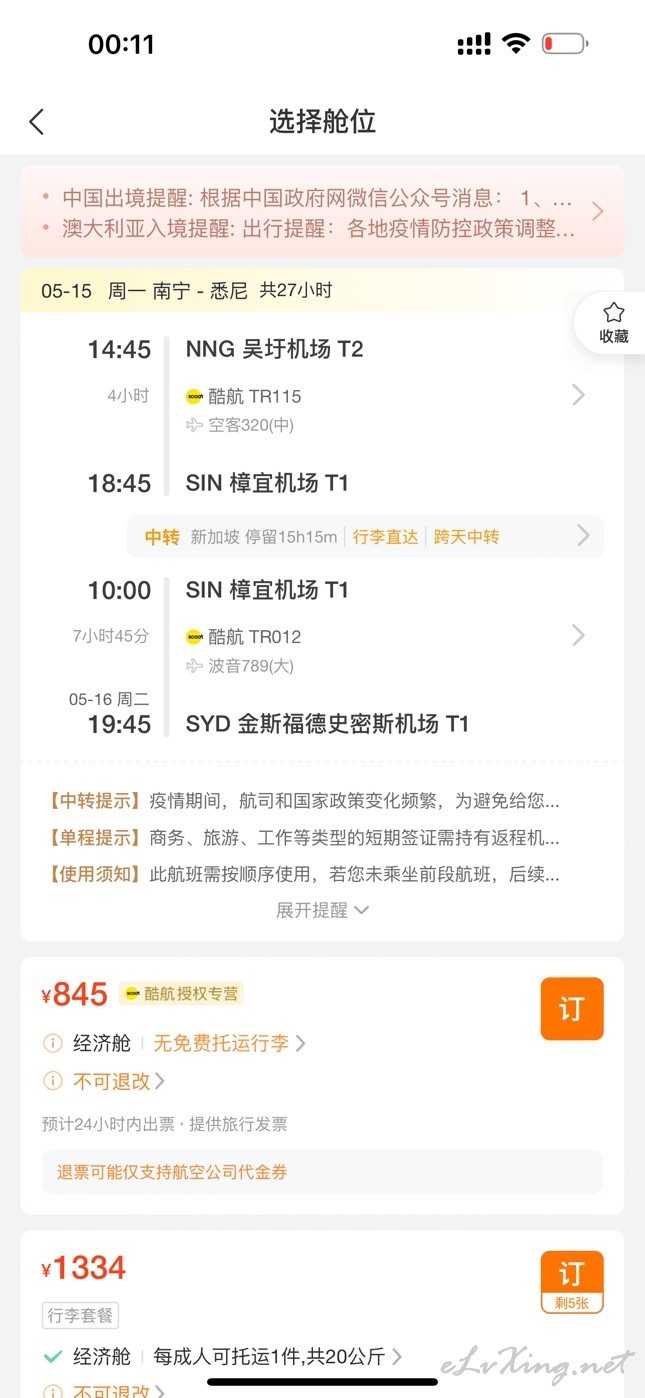Tap the 收藏 star to save flight

pyautogui.click(x=613, y=323)
